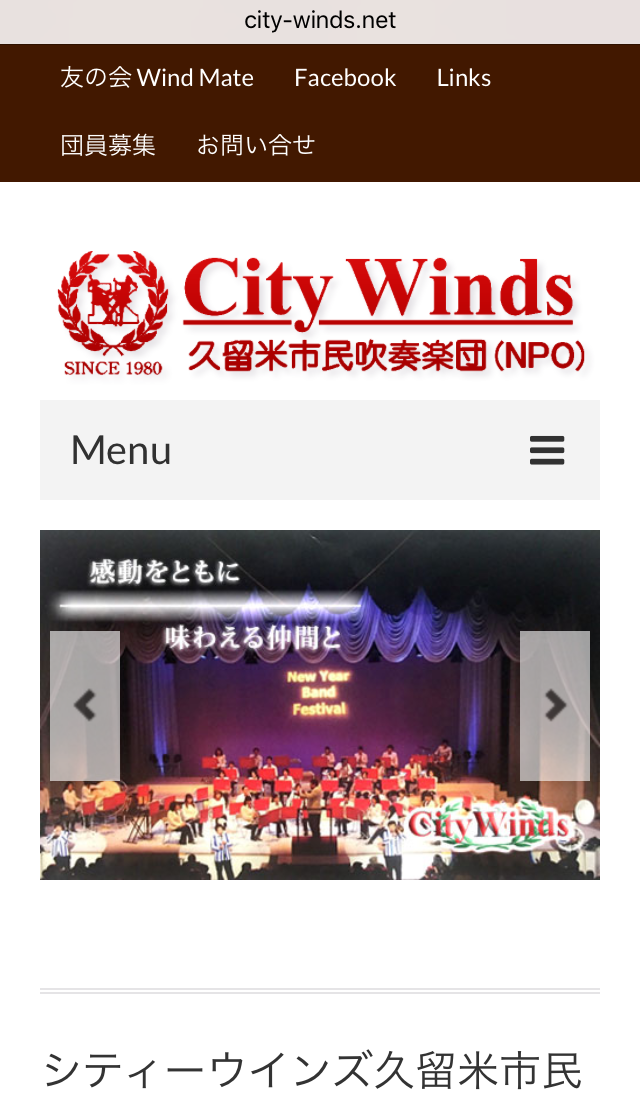Show the previous slide in carousel
The image size is (640, 1101).
(85, 706)
